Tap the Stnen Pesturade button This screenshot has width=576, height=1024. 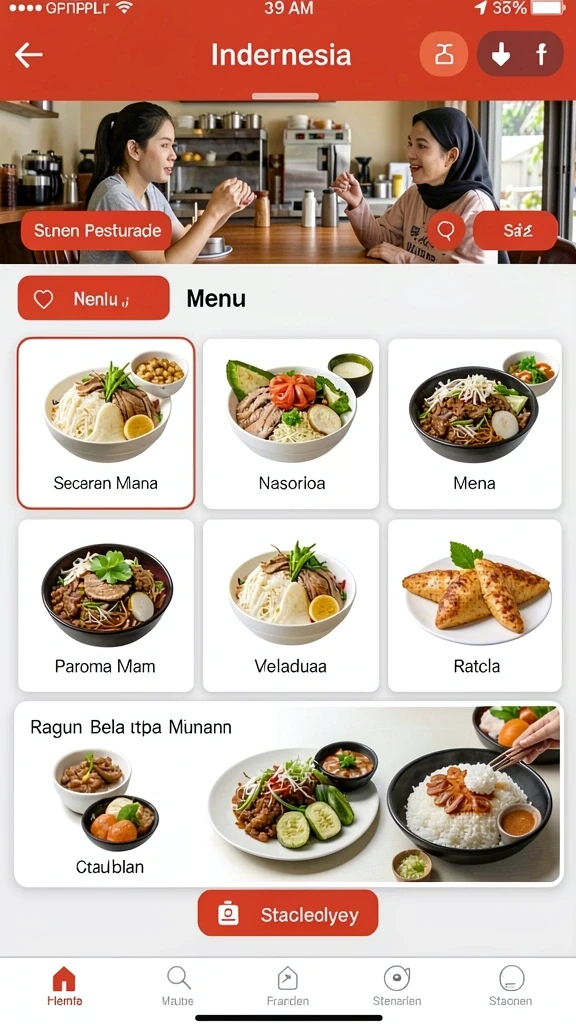tap(97, 231)
